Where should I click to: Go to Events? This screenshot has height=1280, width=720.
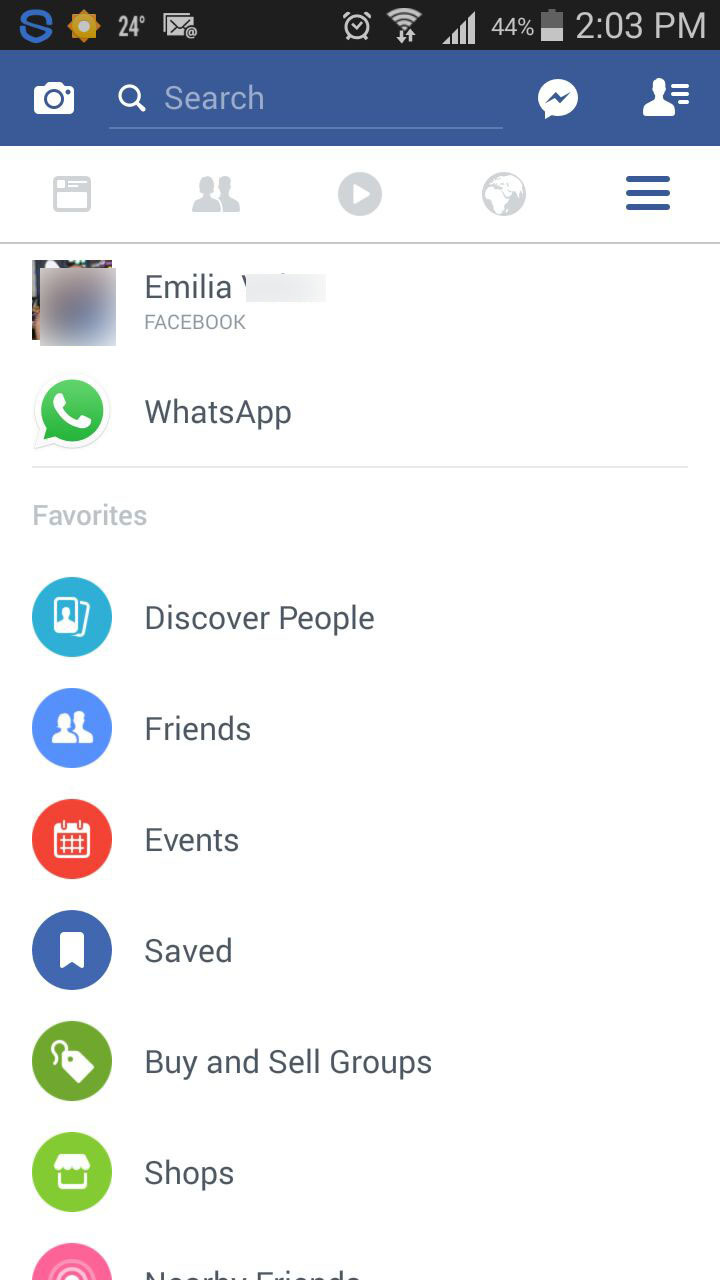(x=191, y=840)
